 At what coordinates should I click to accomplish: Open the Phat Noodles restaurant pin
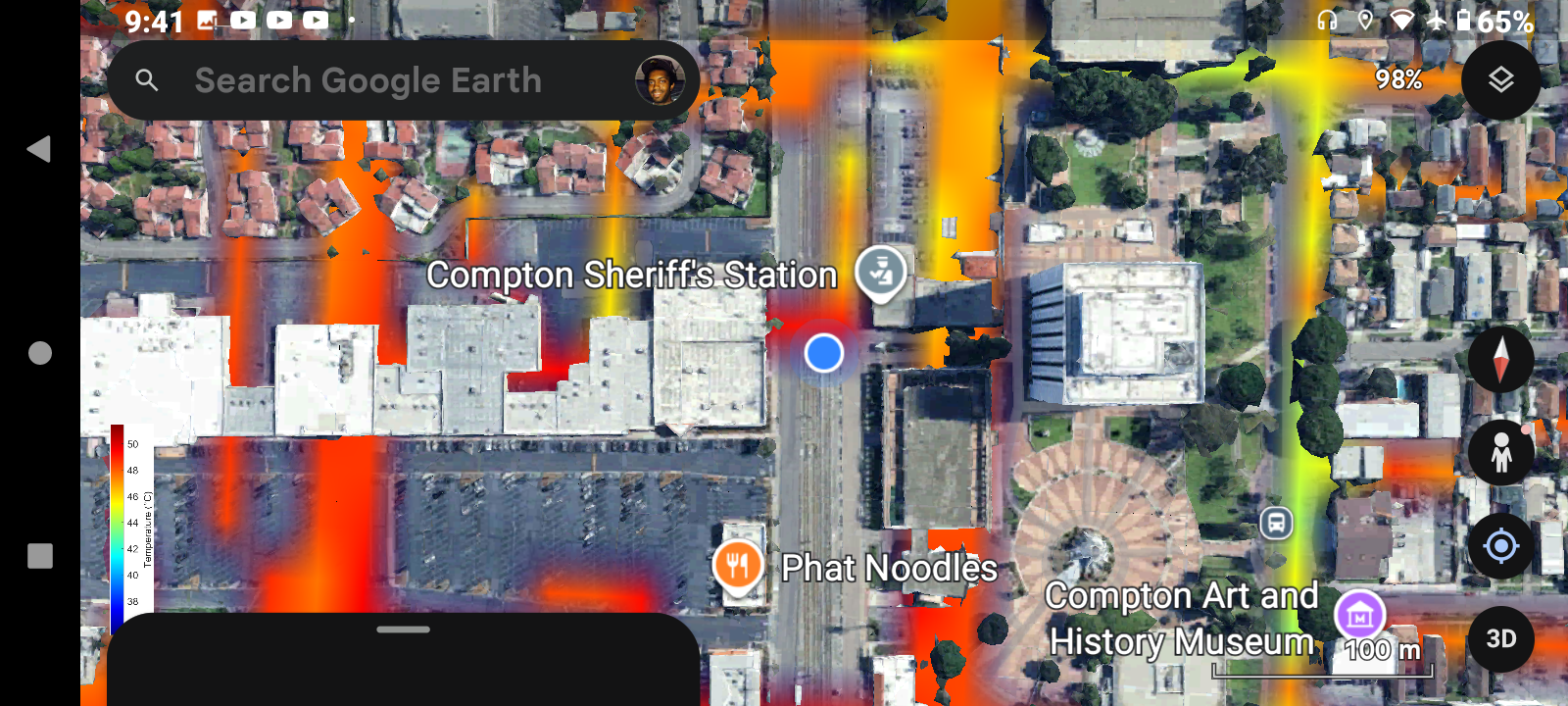[738, 566]
